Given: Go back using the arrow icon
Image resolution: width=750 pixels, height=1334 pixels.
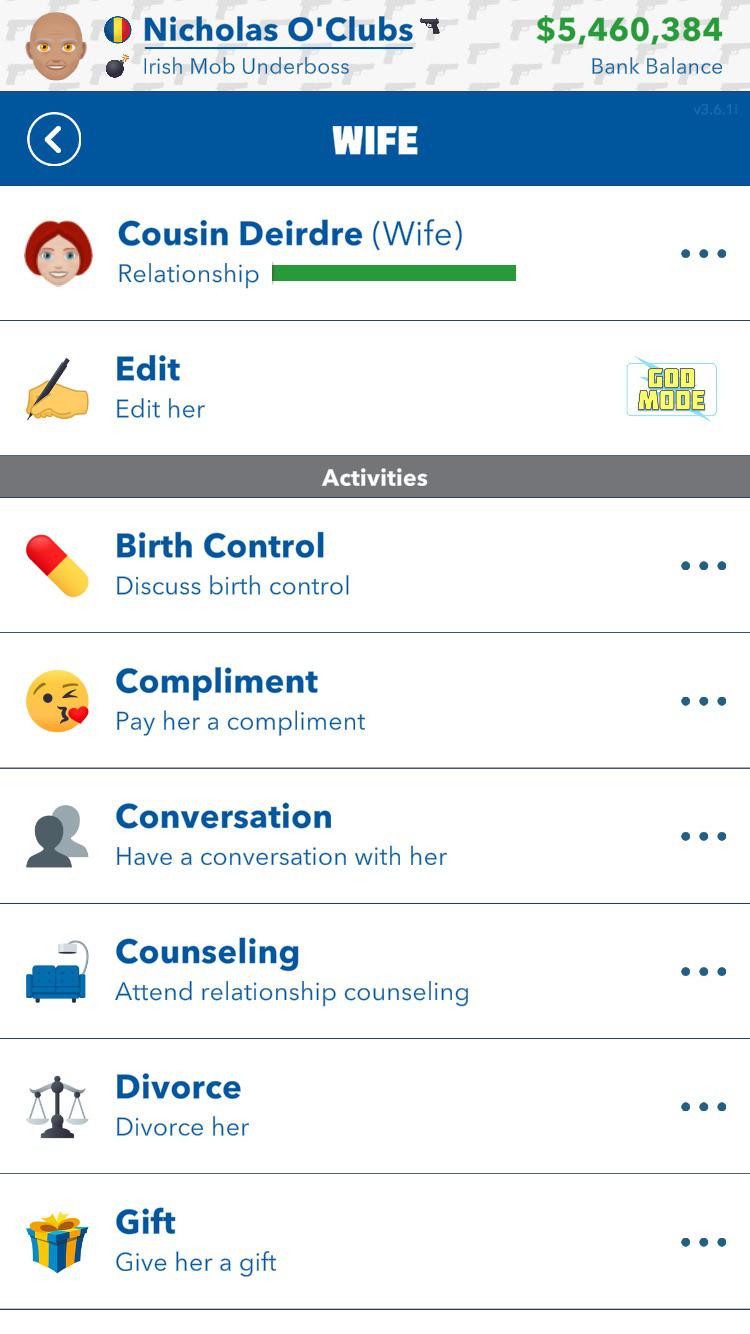Looking at the screenshot, I should pos(54,140).
